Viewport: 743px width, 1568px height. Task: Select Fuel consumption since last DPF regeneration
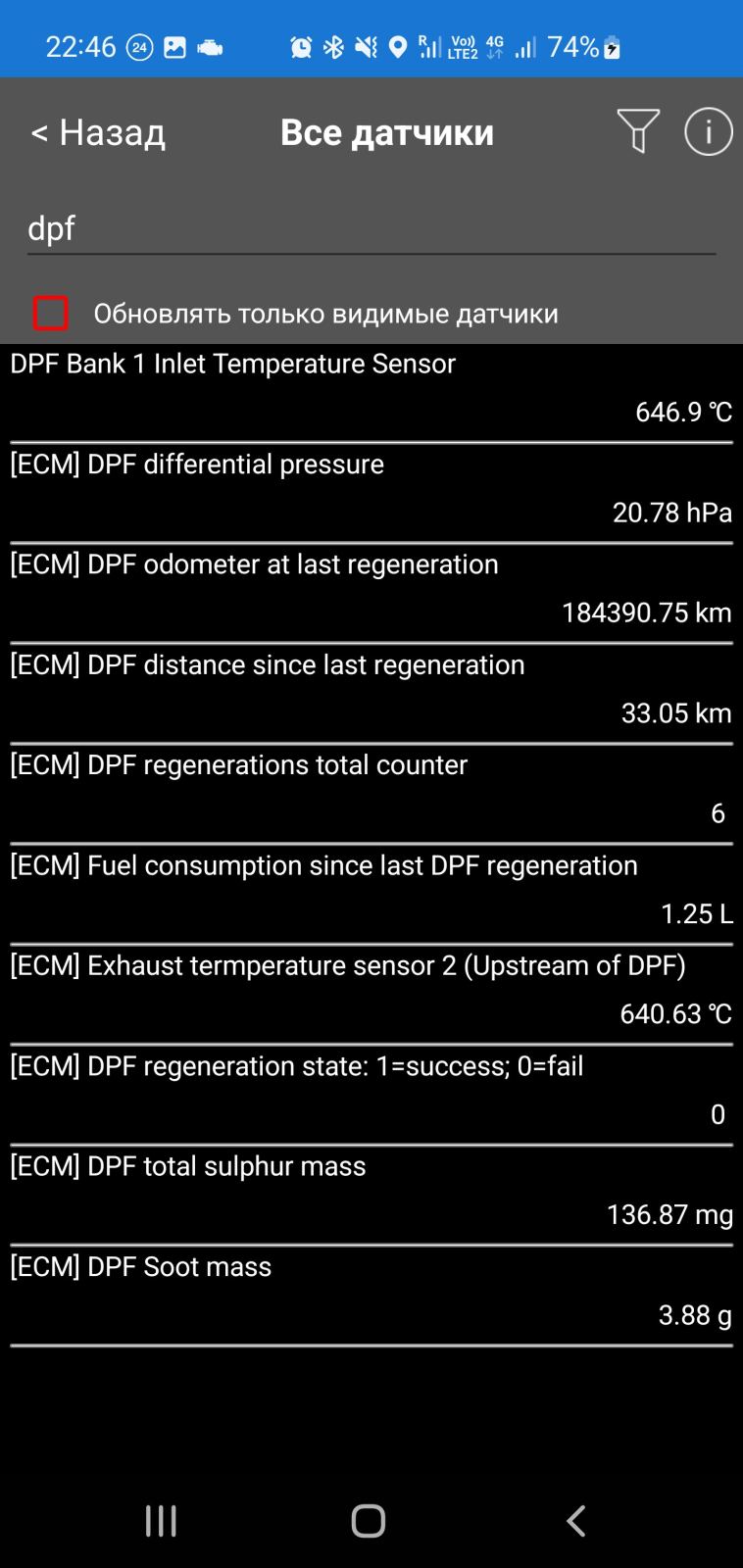371,890
